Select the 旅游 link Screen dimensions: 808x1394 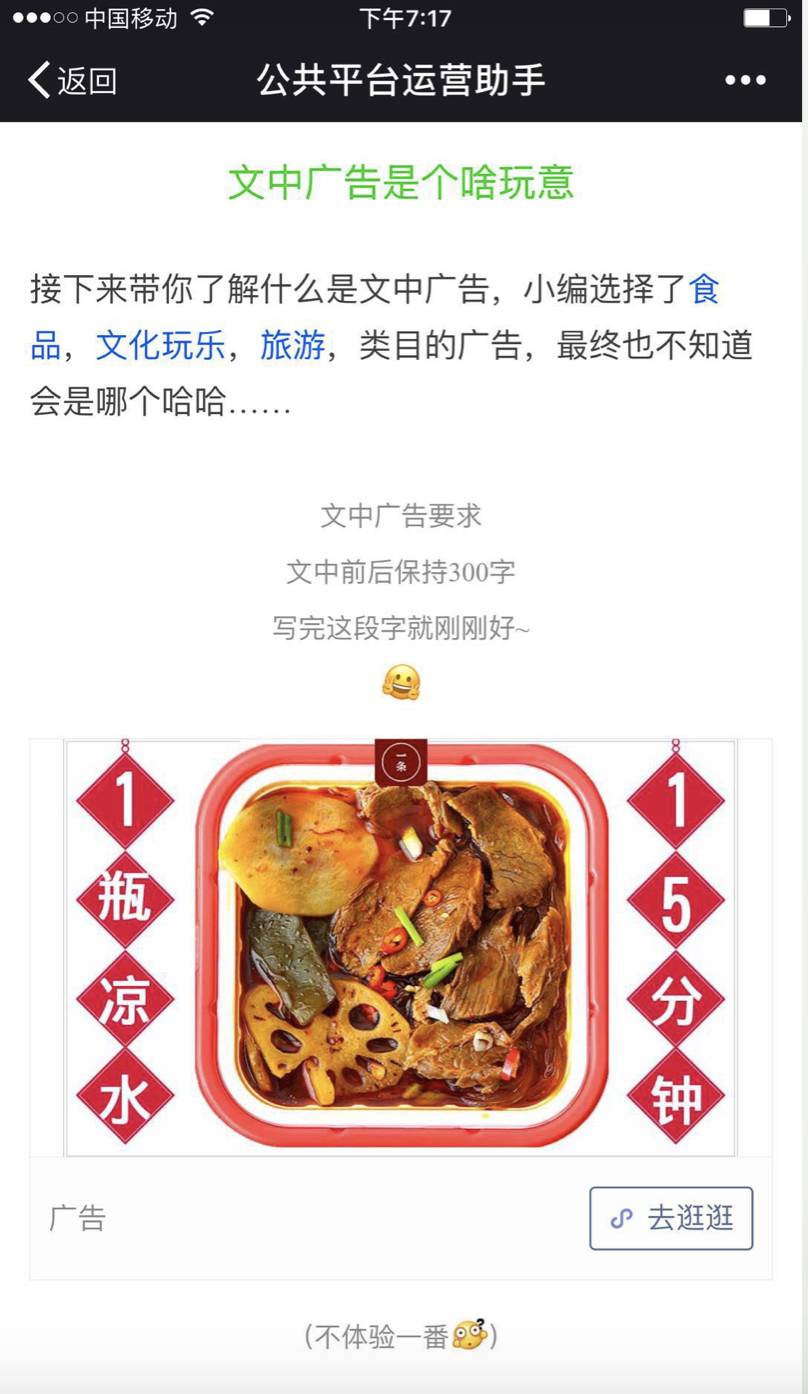[x=293, y=346]
